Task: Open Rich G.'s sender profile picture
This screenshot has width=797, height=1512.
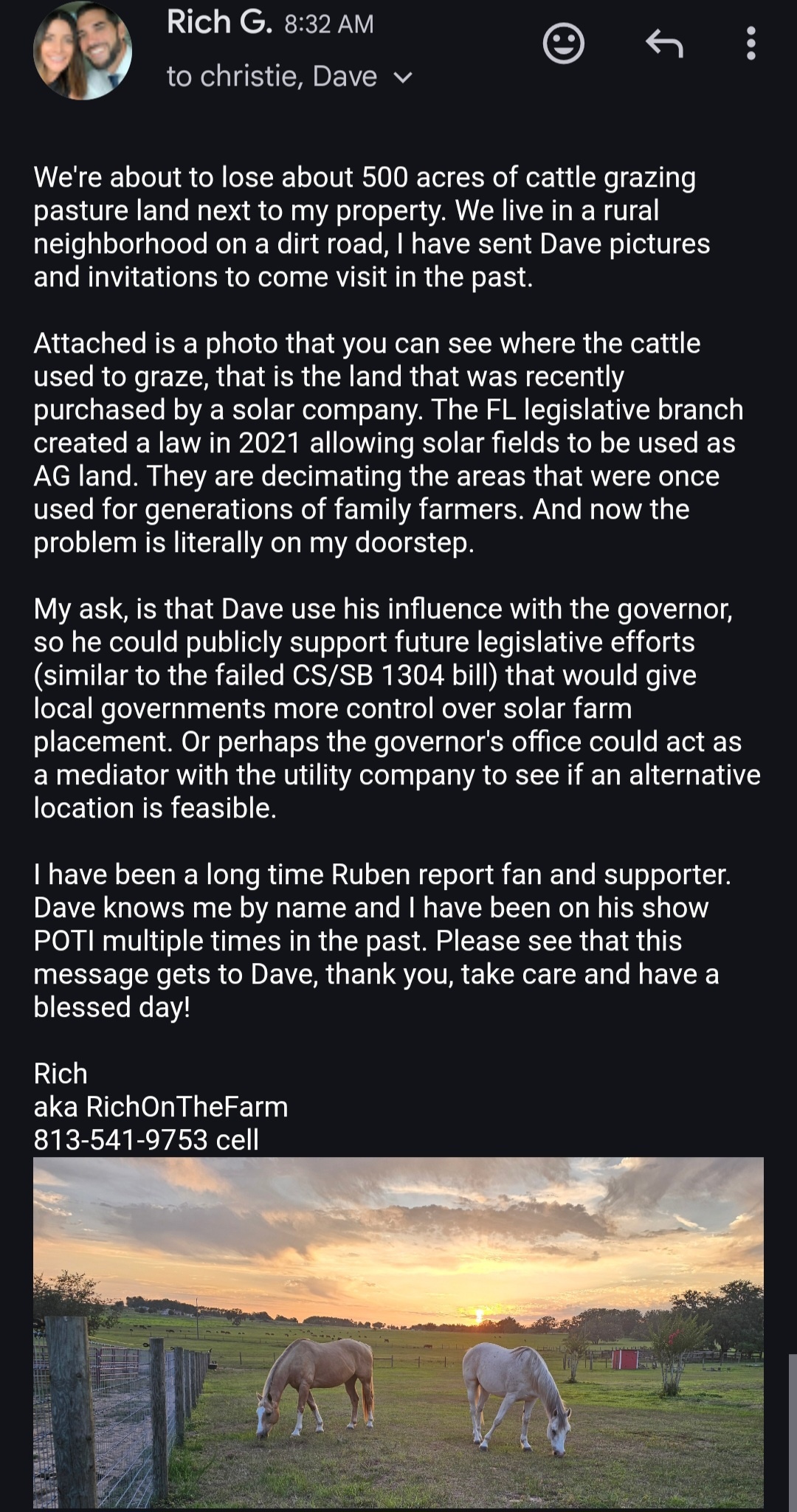Action: pyautogui.click(x=83, y=50)
